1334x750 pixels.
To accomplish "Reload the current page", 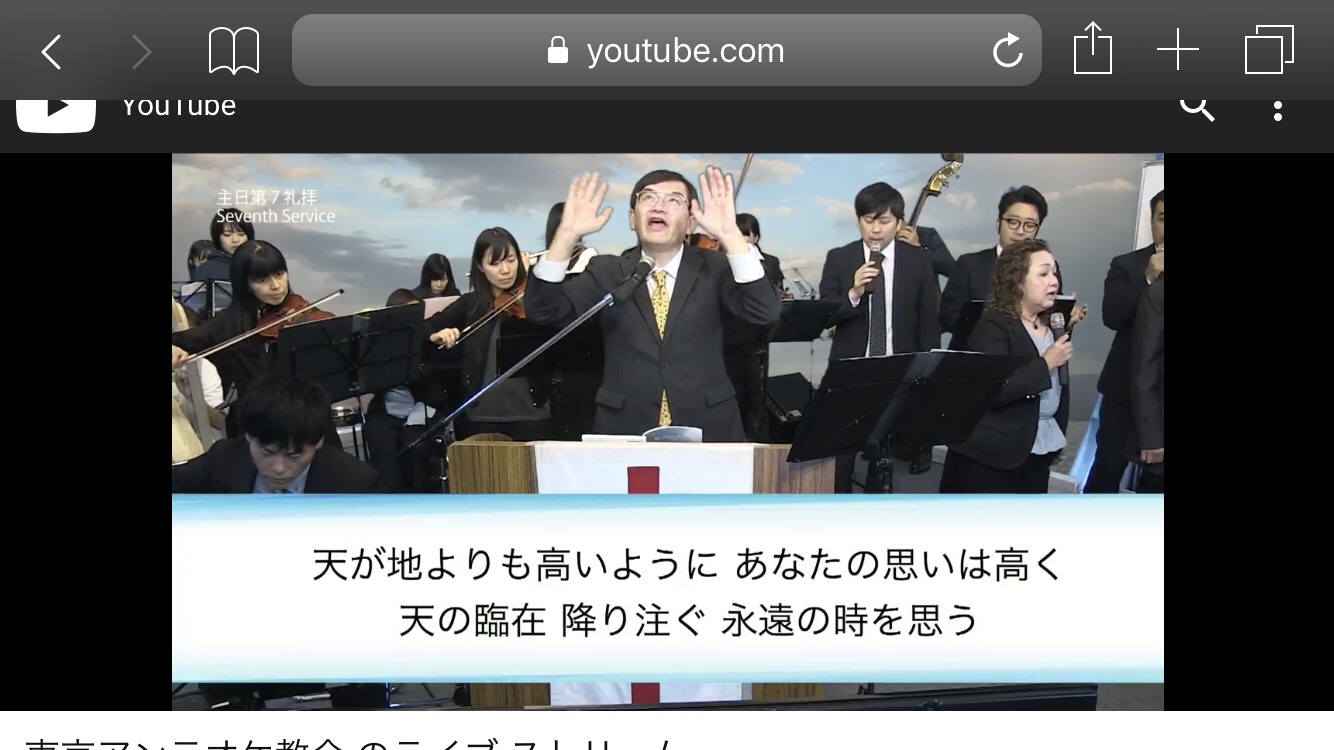I will 1007,51.
